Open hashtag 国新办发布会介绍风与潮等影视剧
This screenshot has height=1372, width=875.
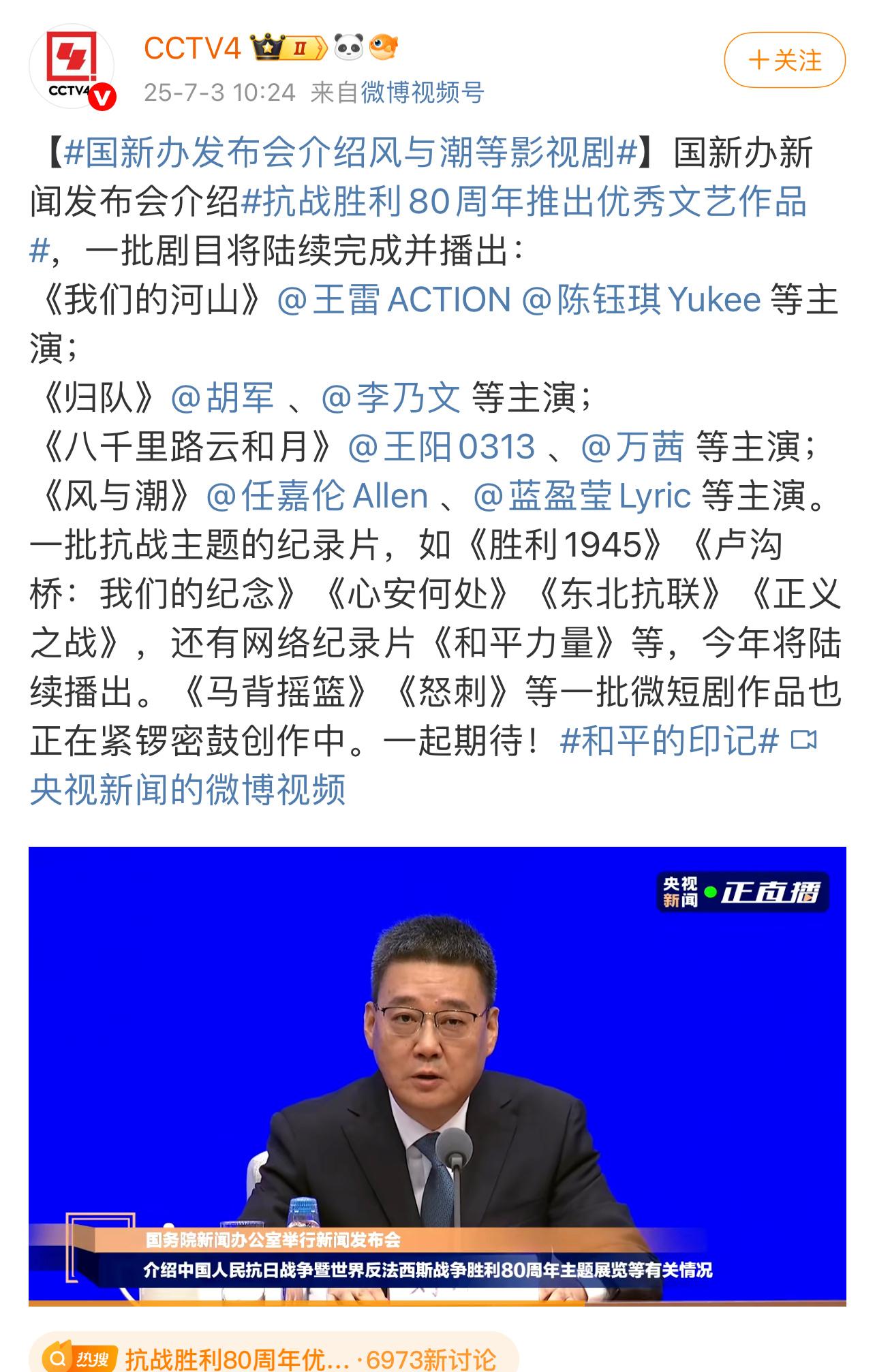pos(350,153)
